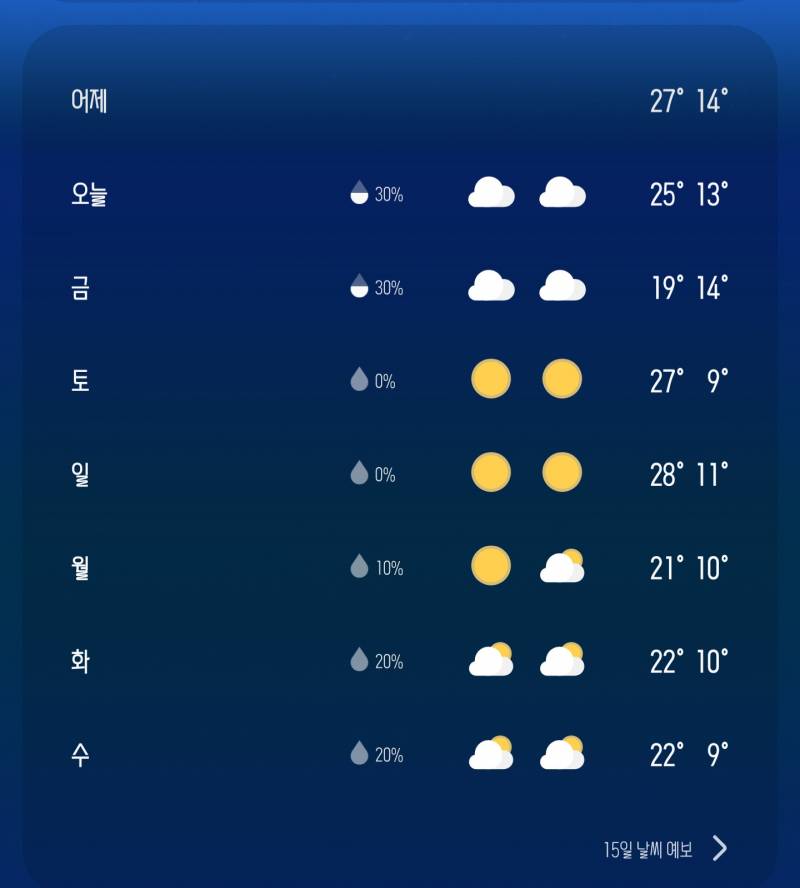This screenshot has height=888, width=800.
Task: Open the 15일 날씨 예보 link
Action: [664, 850]
